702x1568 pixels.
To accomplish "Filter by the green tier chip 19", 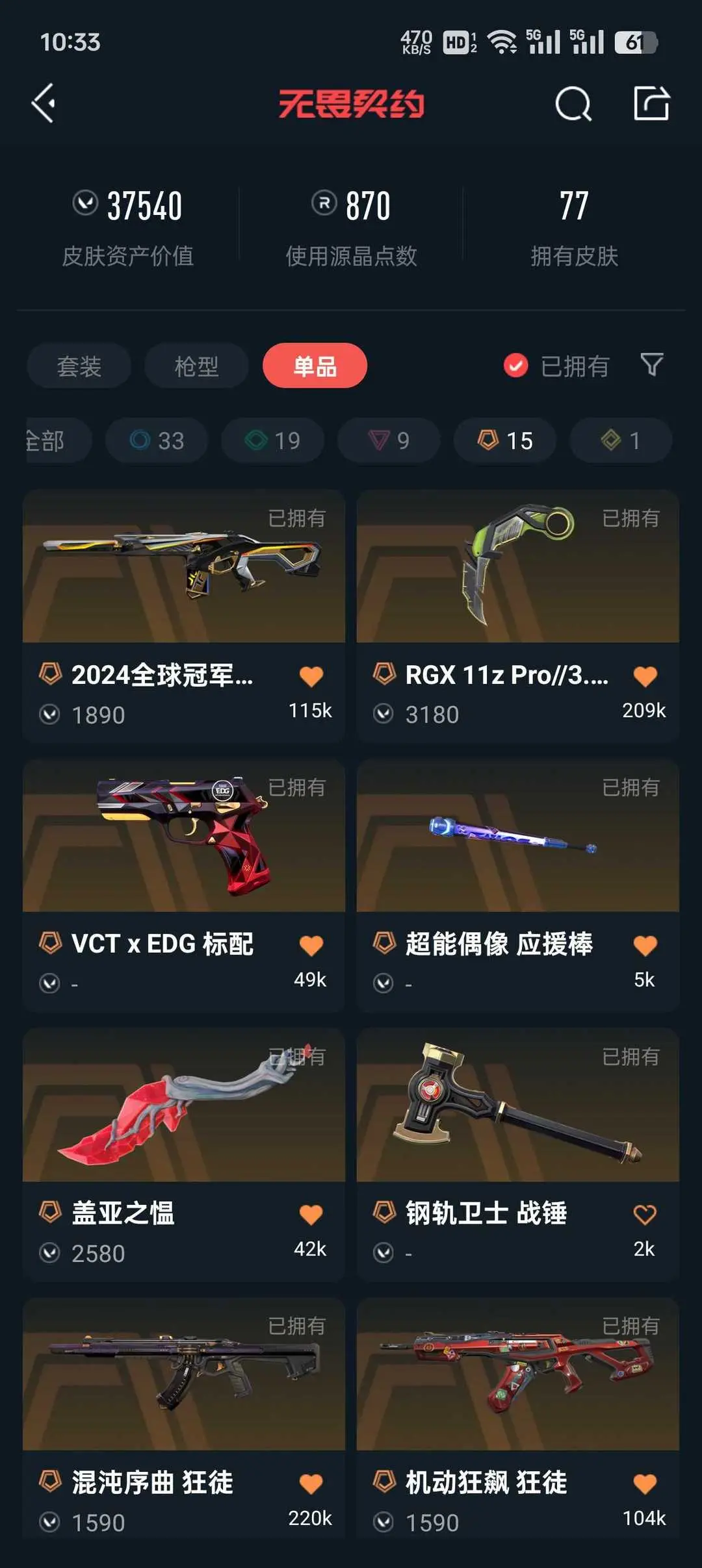I will pos(272,440).
